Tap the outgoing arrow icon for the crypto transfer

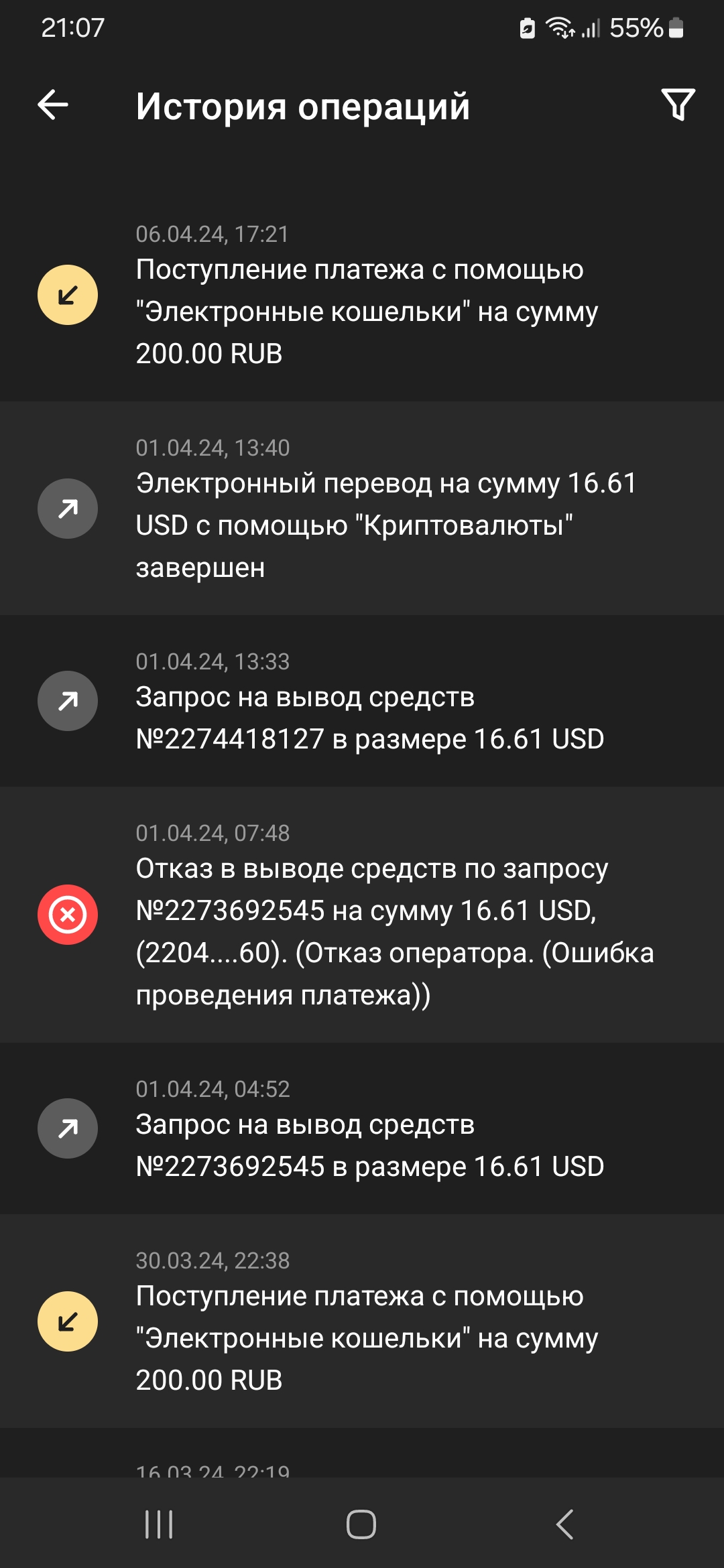coord(67,508)
